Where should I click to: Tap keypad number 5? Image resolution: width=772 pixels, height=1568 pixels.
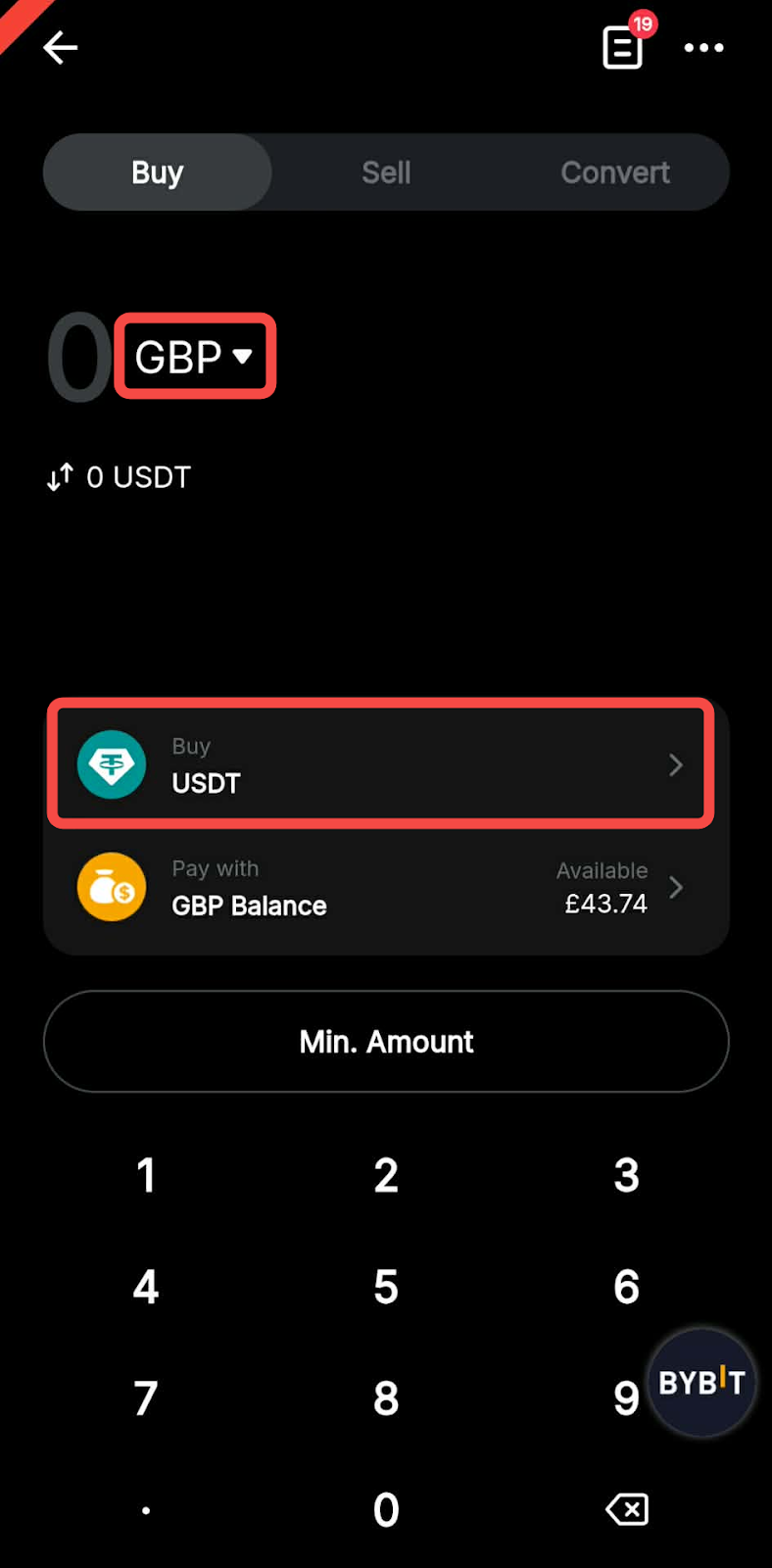tap(386, 1287)
